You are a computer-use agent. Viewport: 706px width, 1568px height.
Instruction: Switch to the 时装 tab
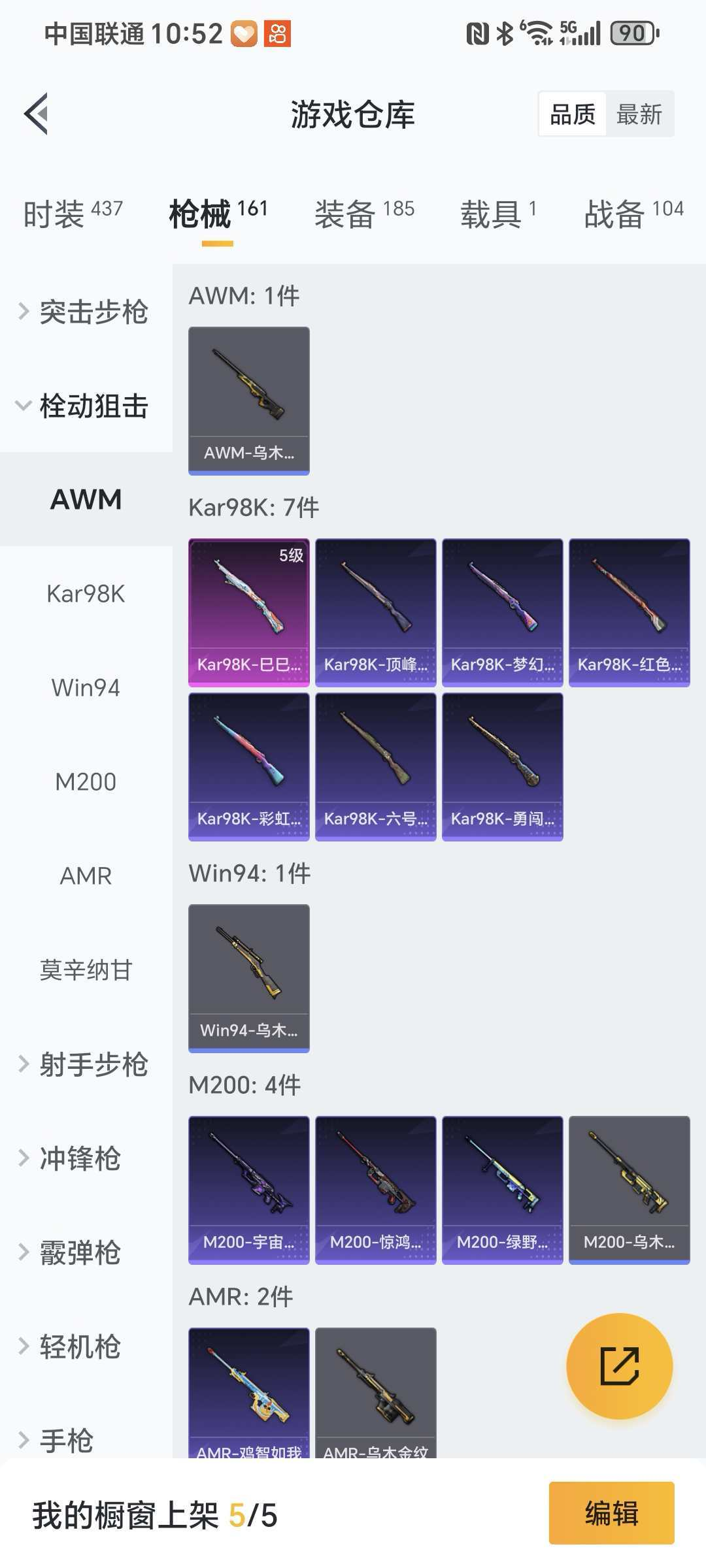click(x=73, y=214)
